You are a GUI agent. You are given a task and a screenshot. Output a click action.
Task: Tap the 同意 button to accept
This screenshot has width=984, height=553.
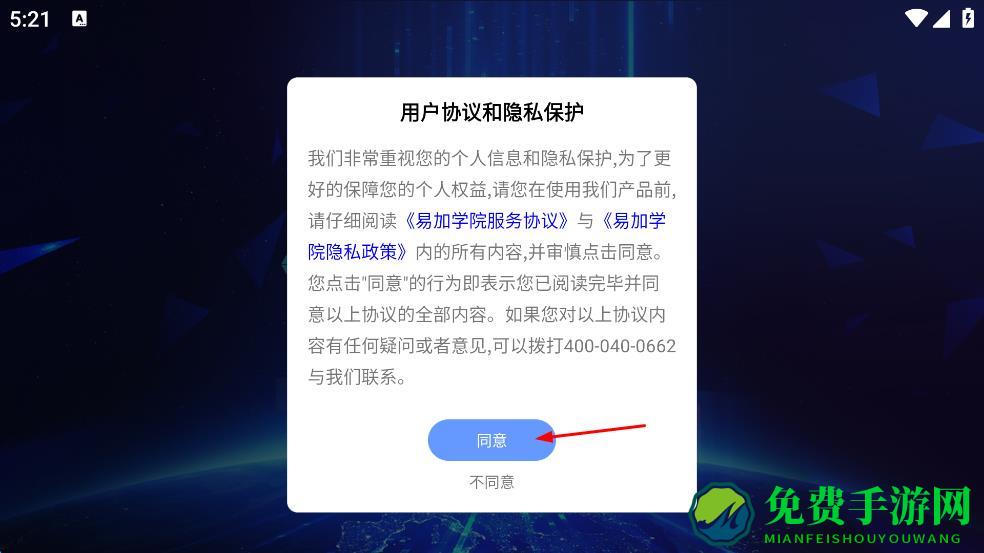tap(491, 440)
